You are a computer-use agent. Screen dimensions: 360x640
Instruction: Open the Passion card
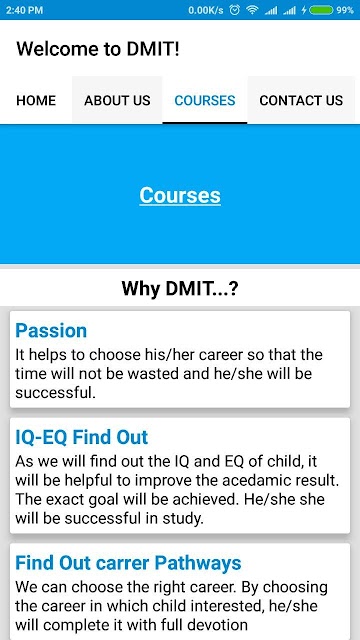pos(180,359)
